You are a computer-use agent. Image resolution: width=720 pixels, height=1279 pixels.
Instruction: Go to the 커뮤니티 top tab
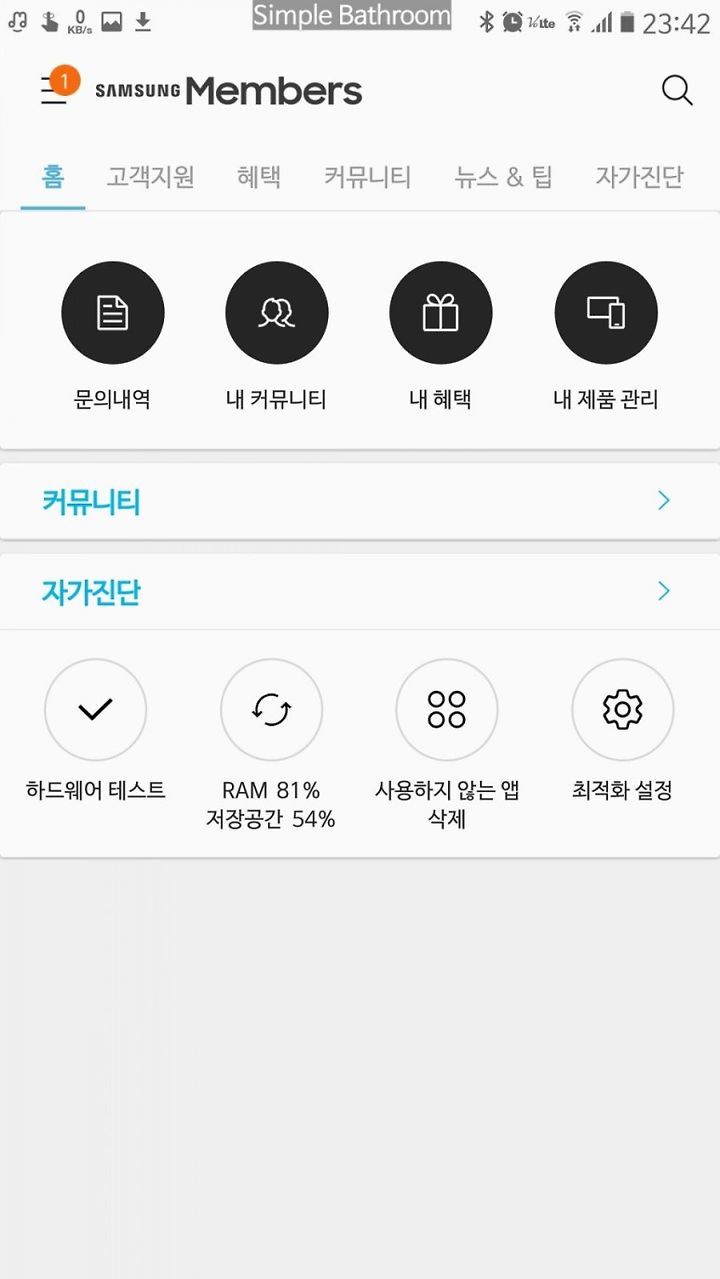pos(367,177)
